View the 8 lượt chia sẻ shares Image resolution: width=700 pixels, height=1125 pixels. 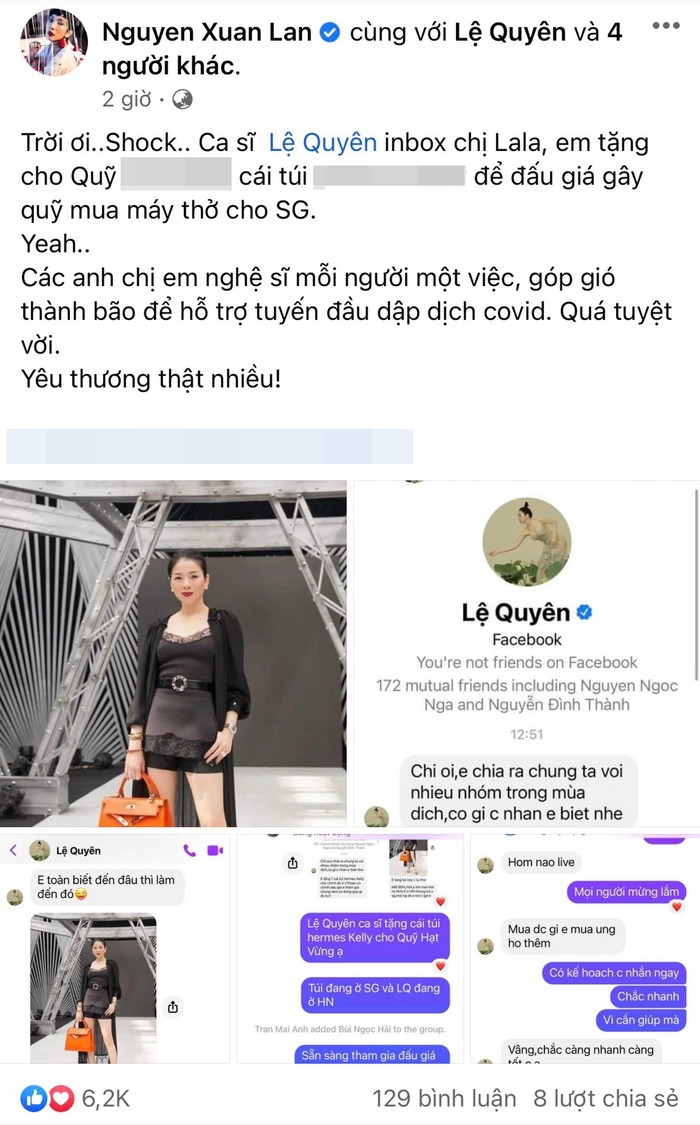[606, 1098]
